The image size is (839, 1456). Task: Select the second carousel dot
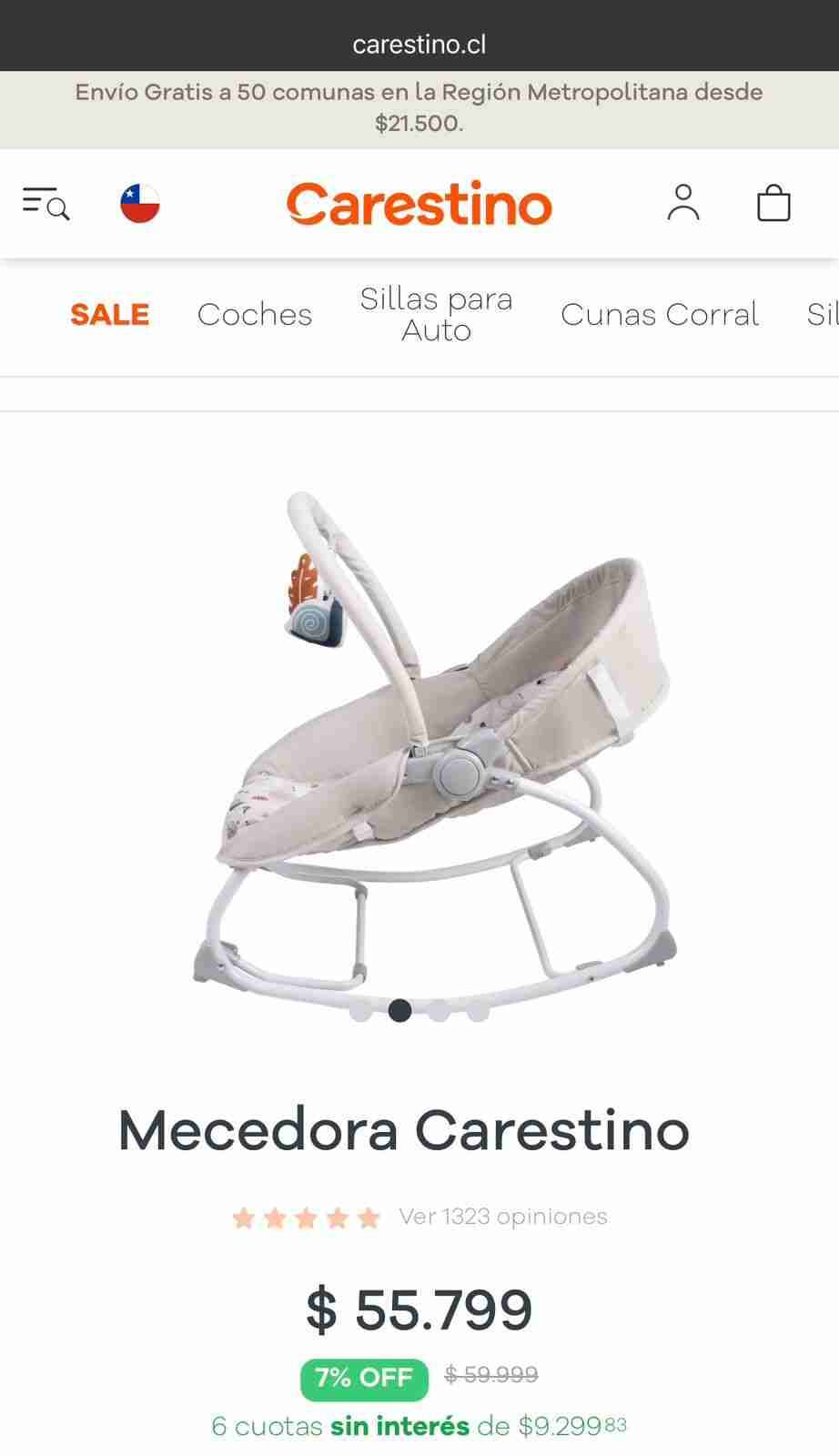399,1010
